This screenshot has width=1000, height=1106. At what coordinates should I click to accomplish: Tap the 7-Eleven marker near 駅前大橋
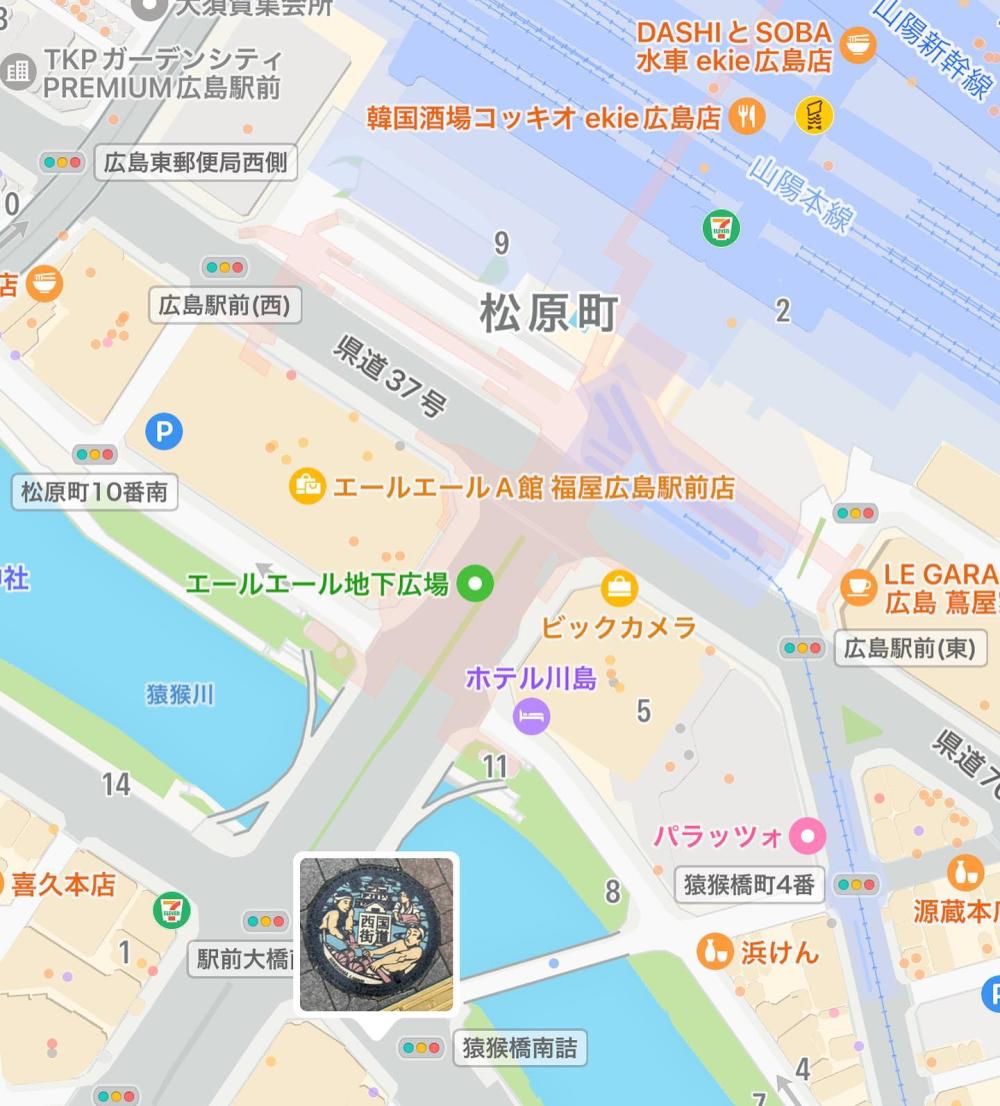(x=171, y=910)
